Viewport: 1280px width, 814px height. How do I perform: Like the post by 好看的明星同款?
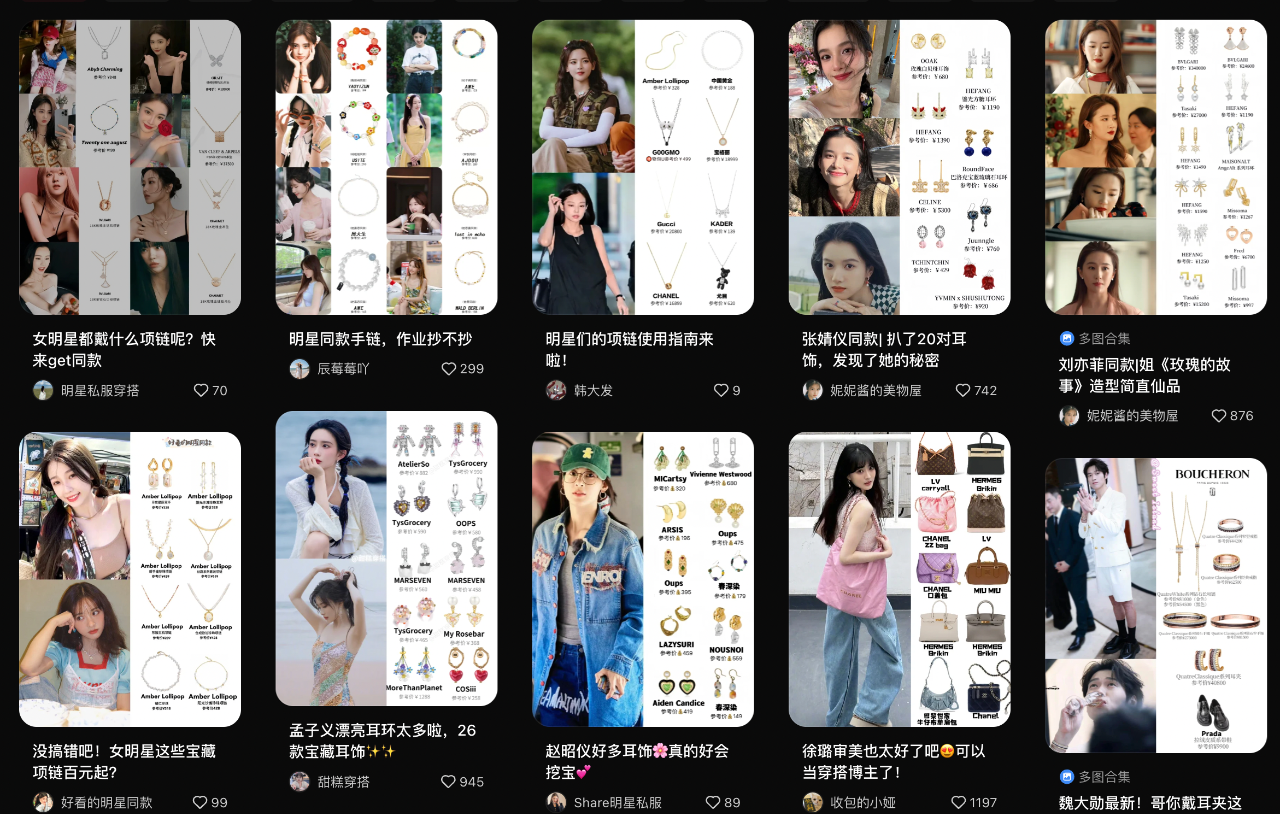pos(200,803)
